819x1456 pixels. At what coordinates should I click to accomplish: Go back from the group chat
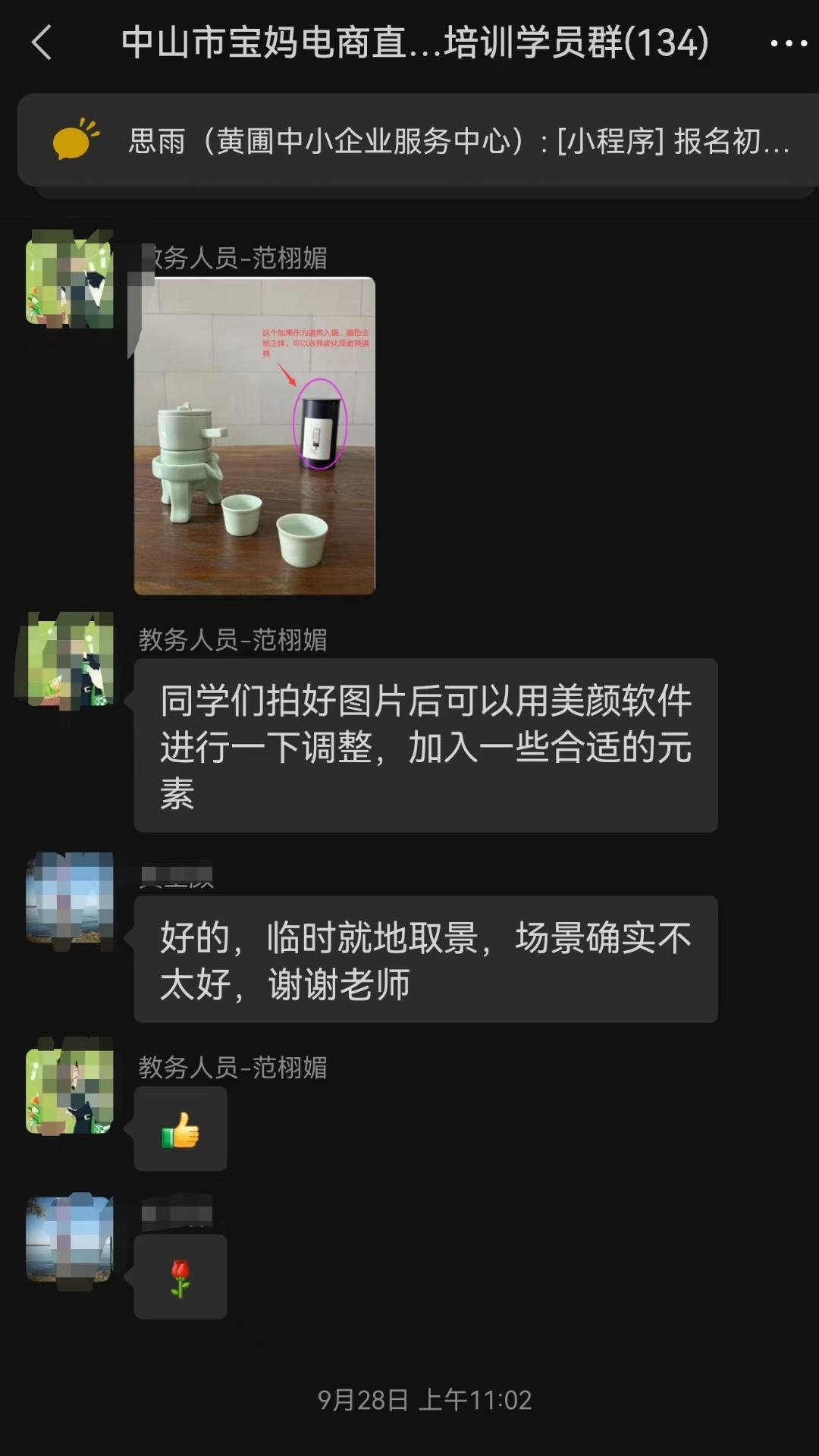click(42, 42)
